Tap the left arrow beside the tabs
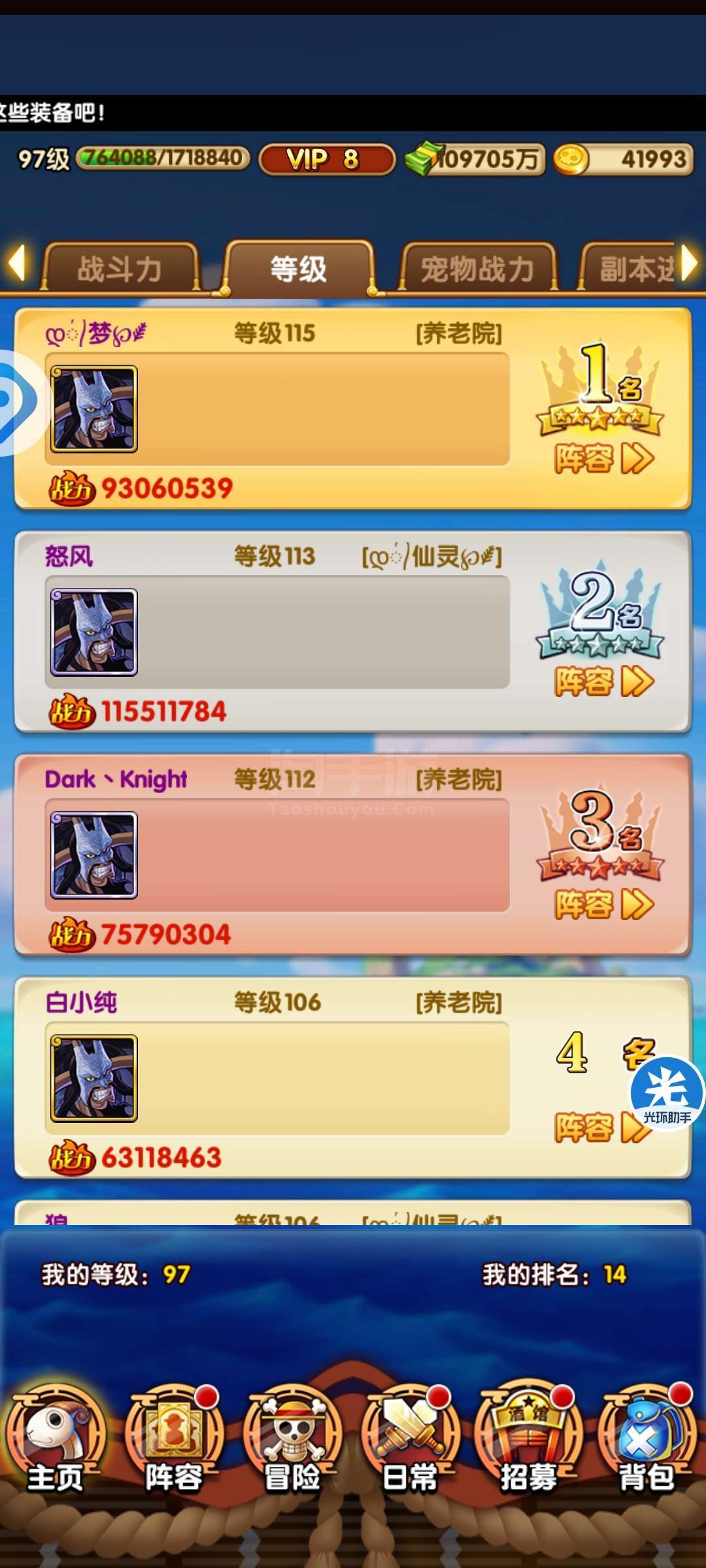Viewport: 706px width, 1568px height. [16, 263]
